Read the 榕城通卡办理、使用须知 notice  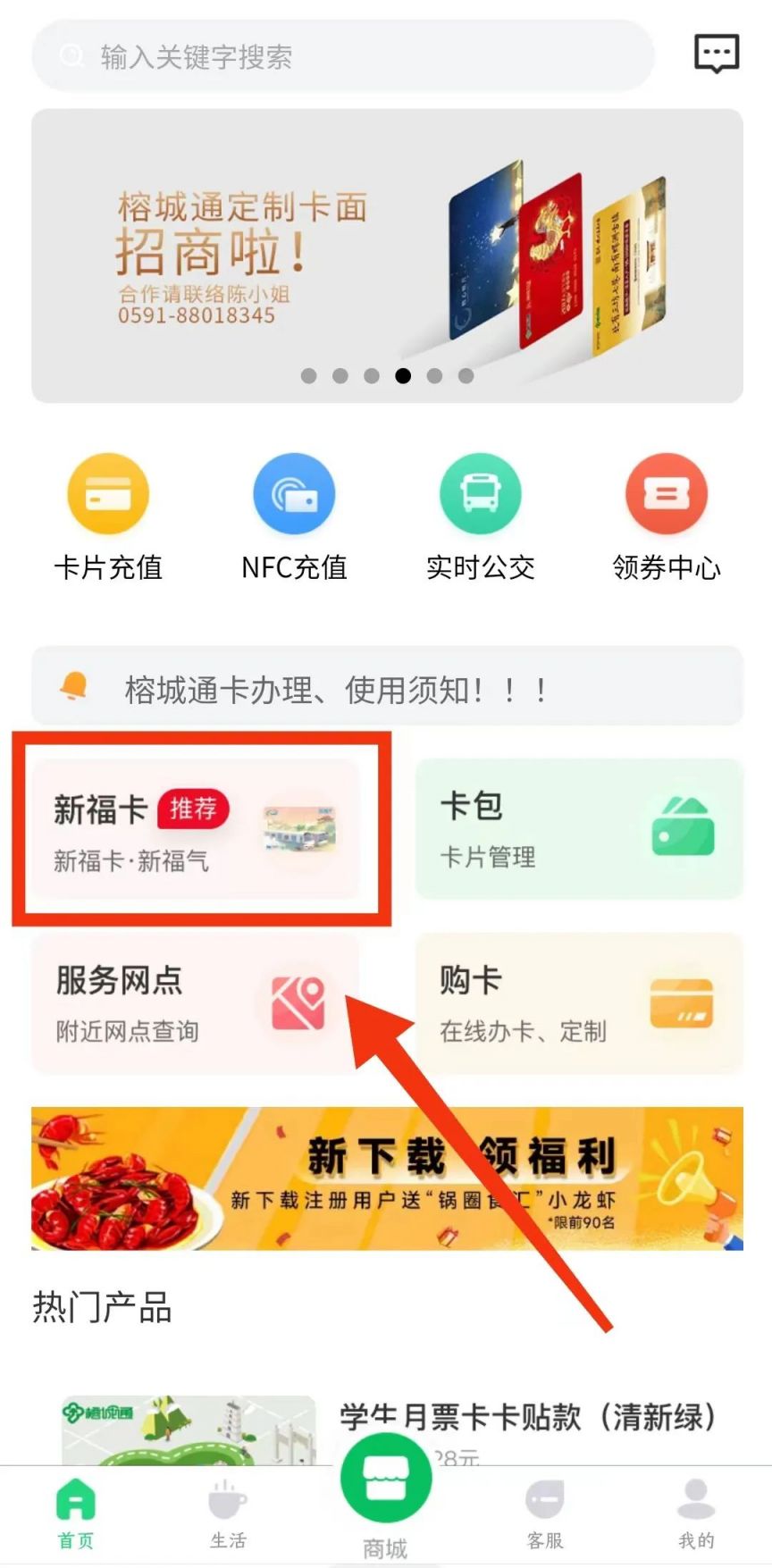(x=387, y=689)
